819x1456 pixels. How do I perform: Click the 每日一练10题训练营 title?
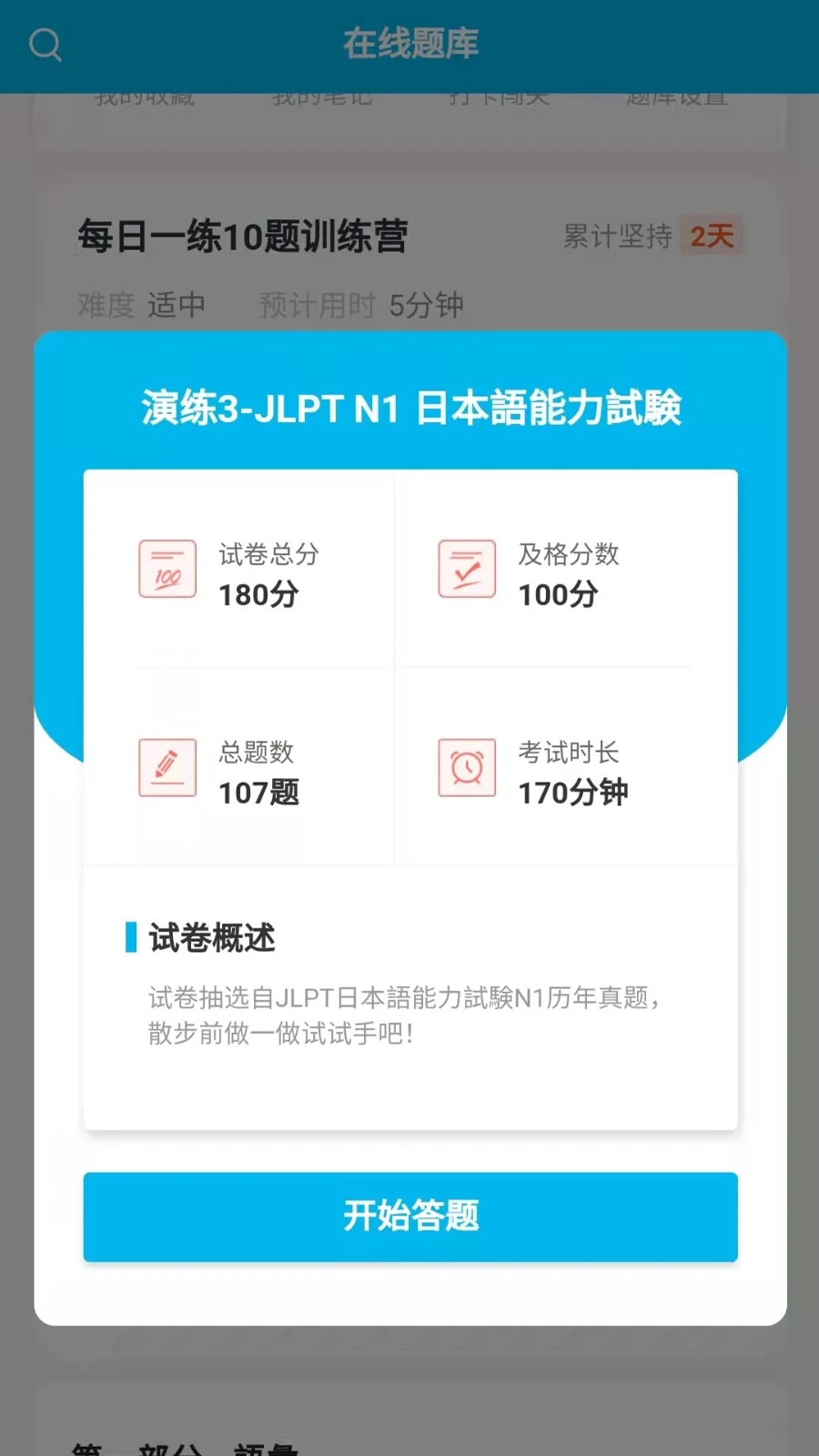241,237
